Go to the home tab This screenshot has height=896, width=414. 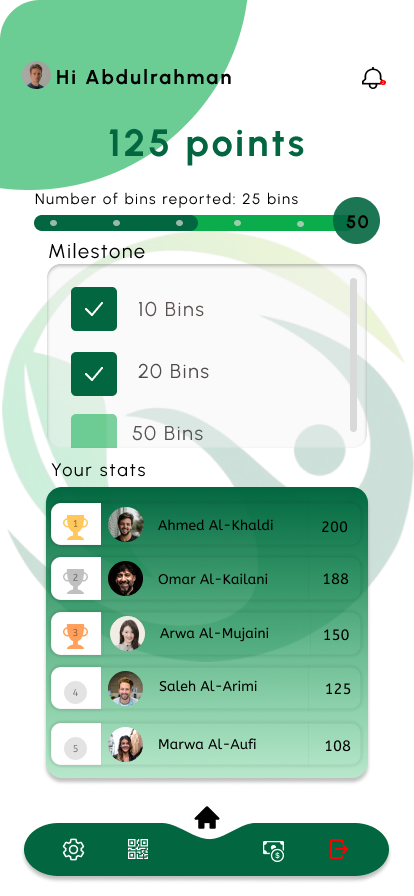pyautogui.click(x=207, y=818)
